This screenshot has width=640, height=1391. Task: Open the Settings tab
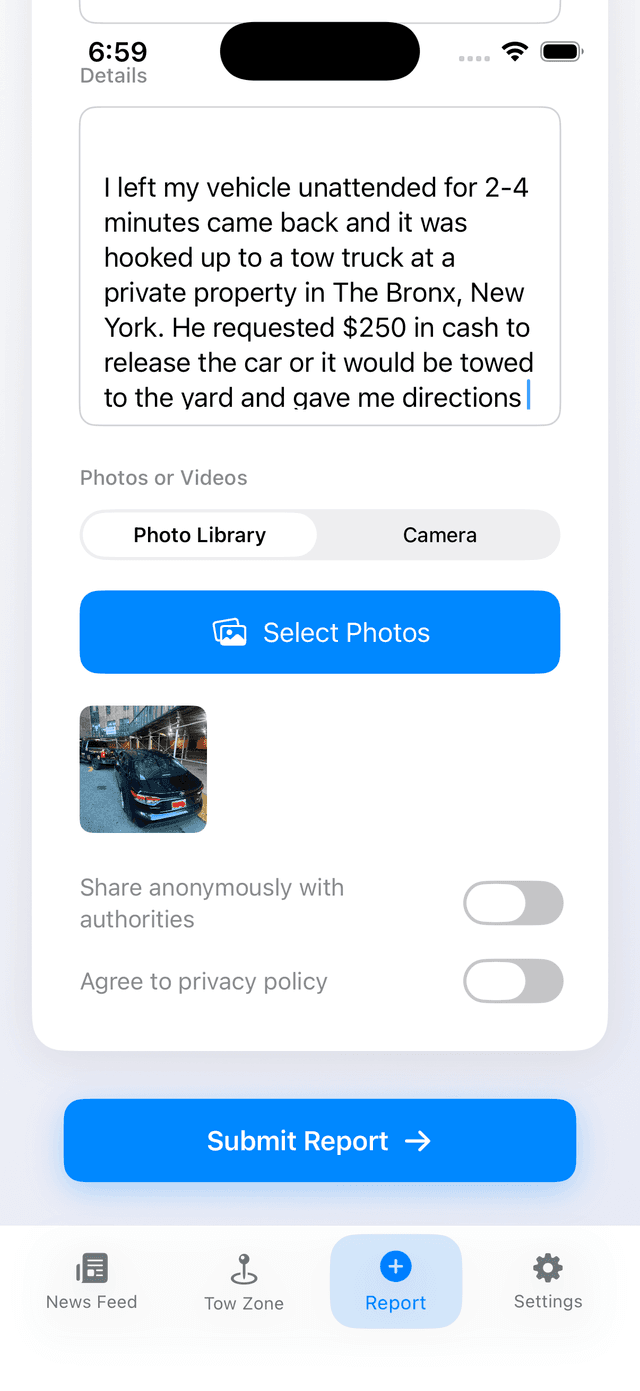[x=548, y=1281]
